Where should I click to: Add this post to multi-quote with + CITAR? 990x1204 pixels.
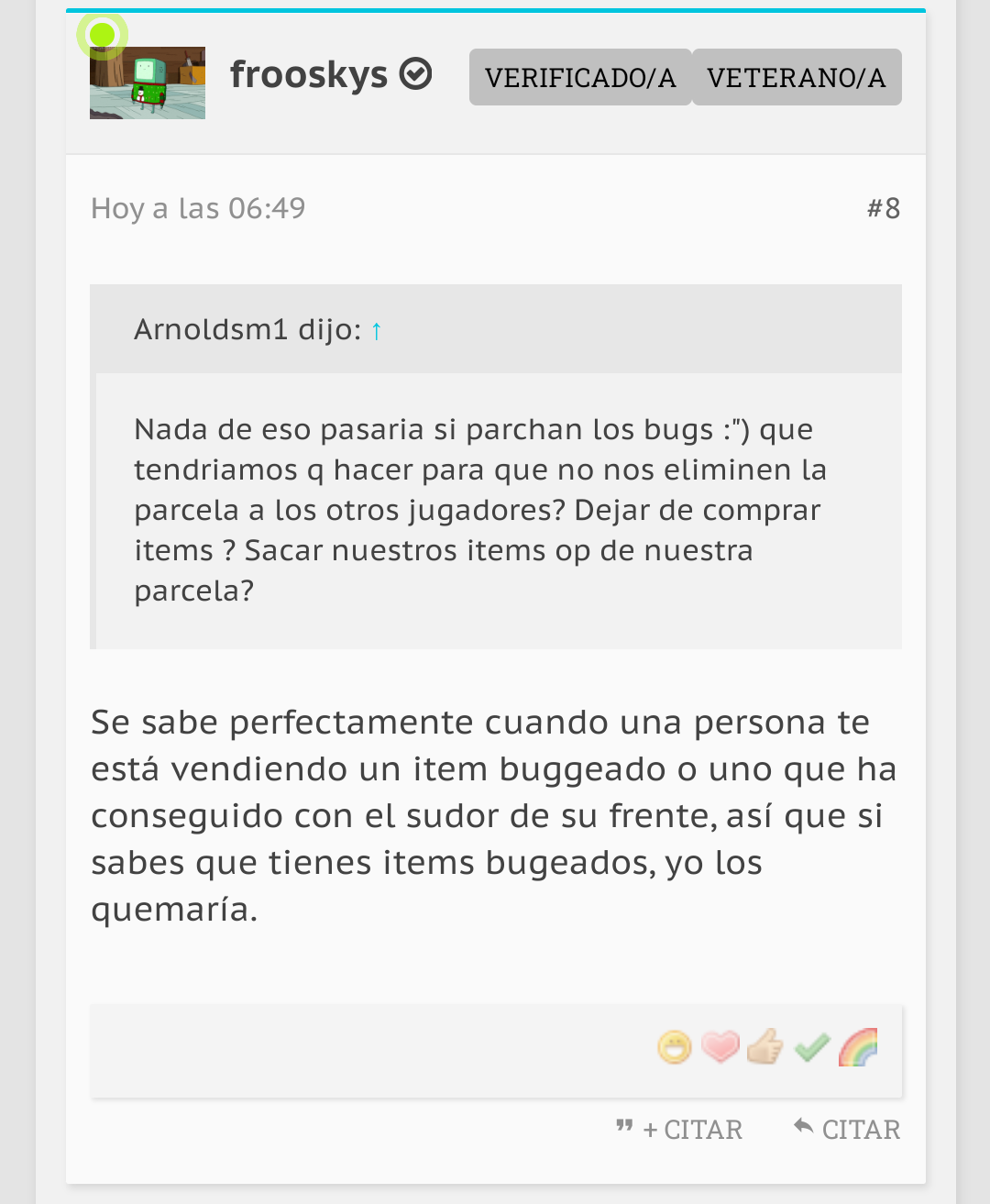pyautogui.click(x=680, y=1129)
